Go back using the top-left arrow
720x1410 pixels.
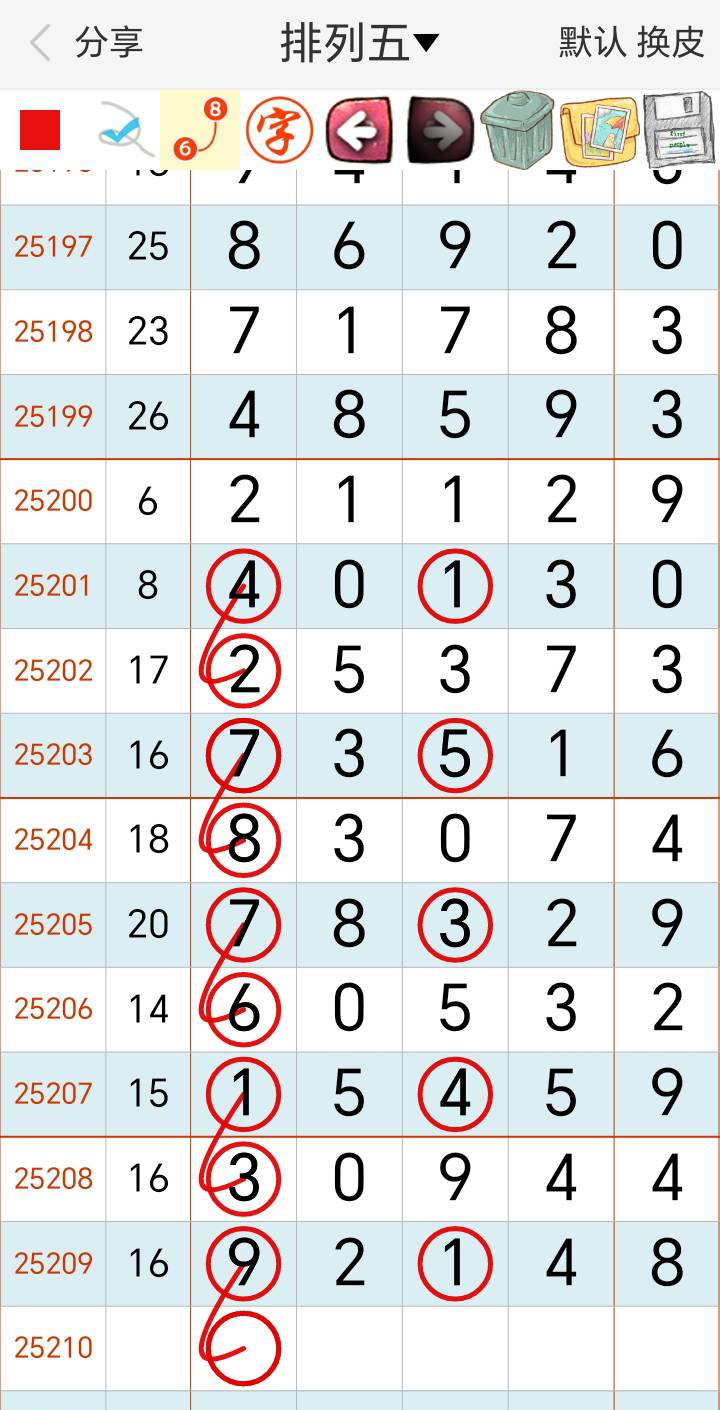pyautogui.click(x=40, y=44)
